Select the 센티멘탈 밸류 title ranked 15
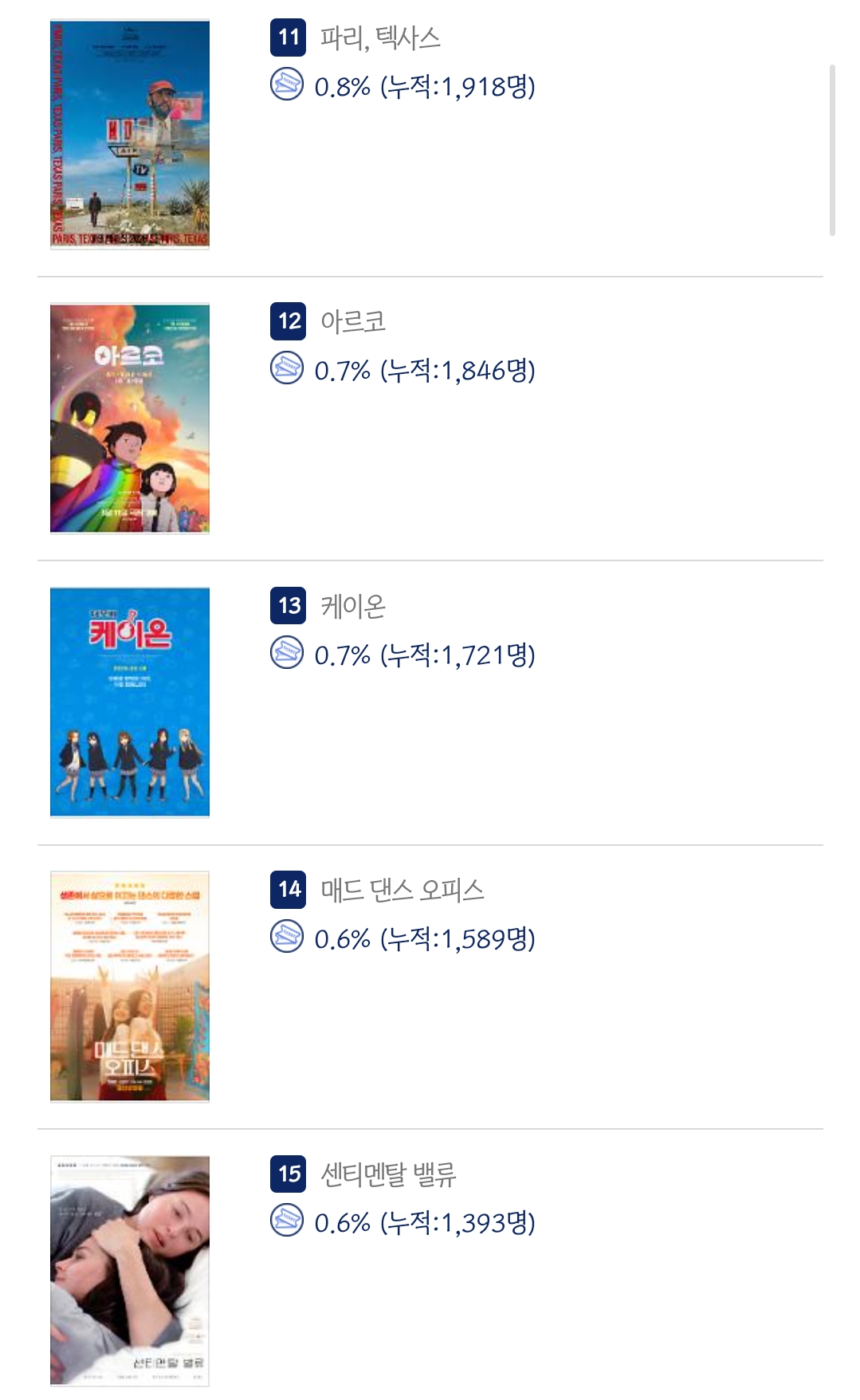The width and height of the screenshot is (860, 1400). pyautogui.click(x=388, y=1174)
